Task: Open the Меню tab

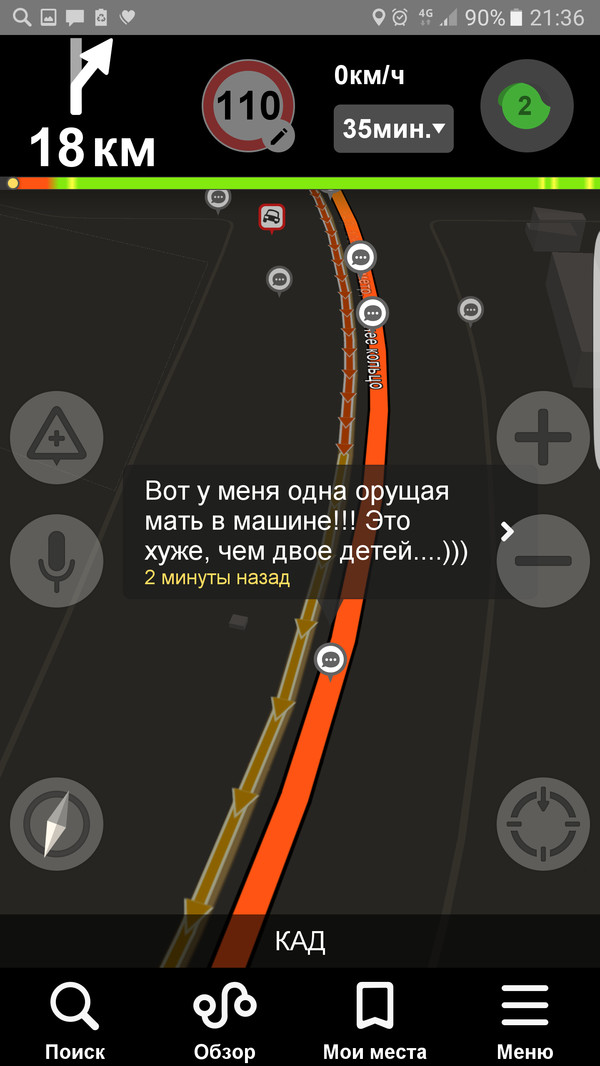Action: click(x=524, y=1020)
